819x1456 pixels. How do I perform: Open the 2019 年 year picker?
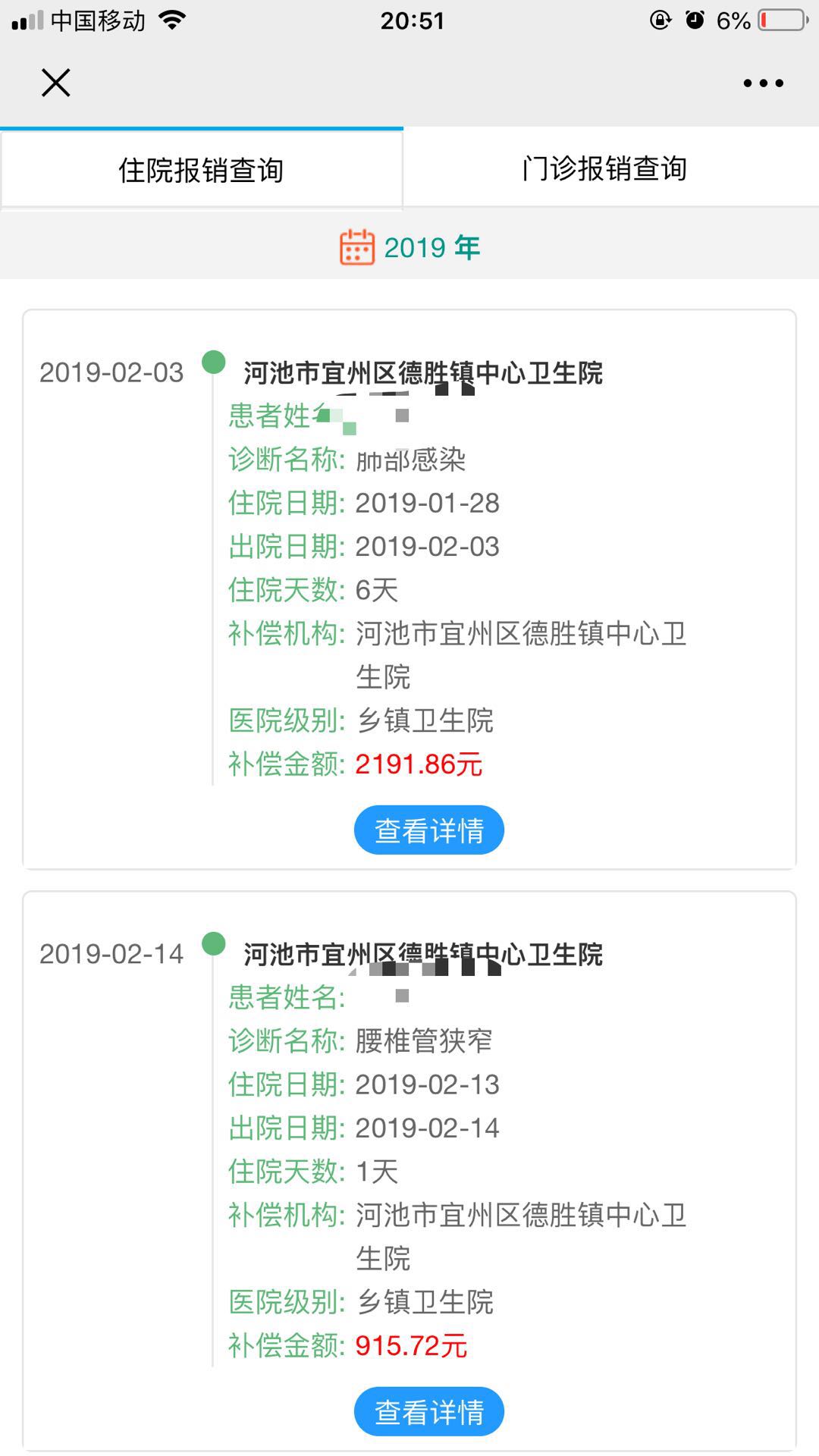[x=409, y=247]
